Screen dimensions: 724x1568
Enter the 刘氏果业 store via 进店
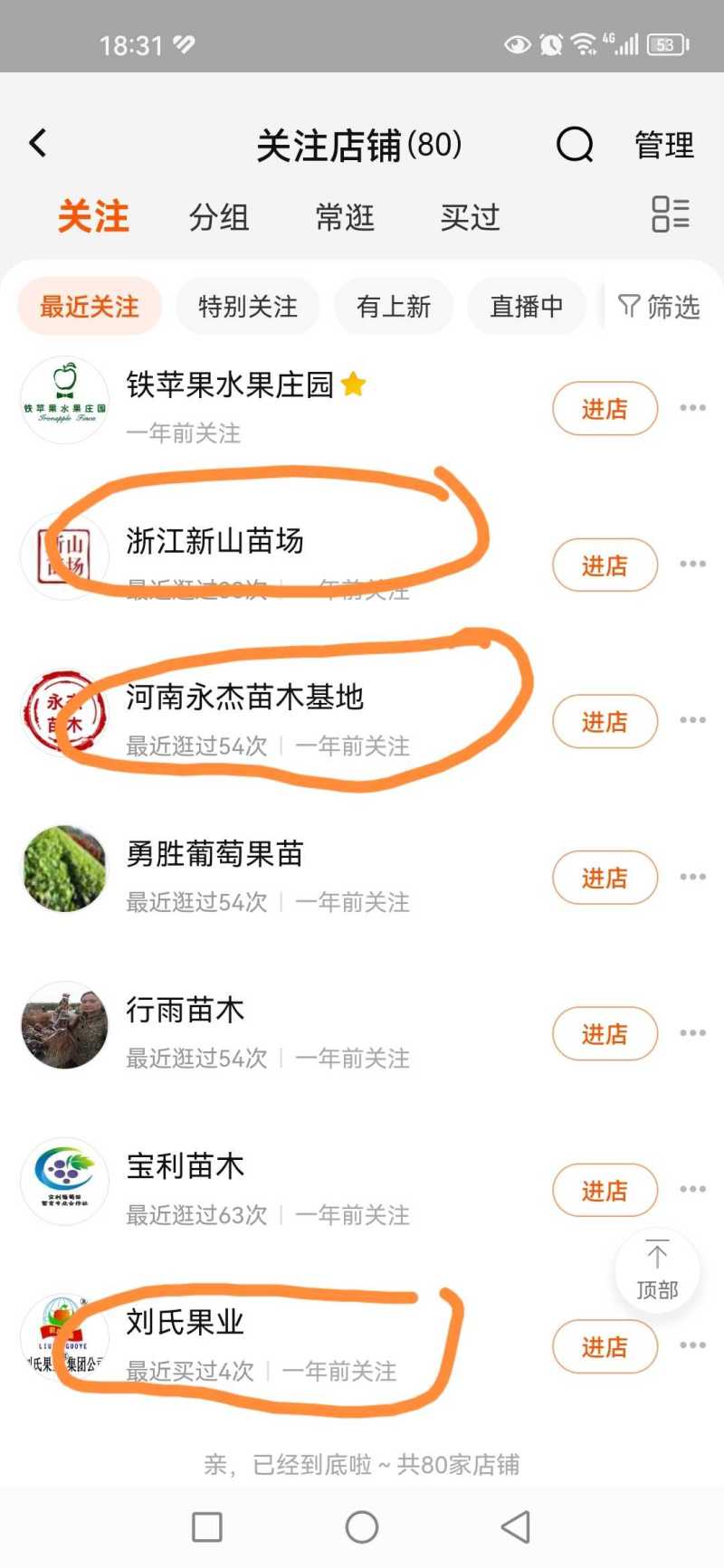coord(605,1346)
